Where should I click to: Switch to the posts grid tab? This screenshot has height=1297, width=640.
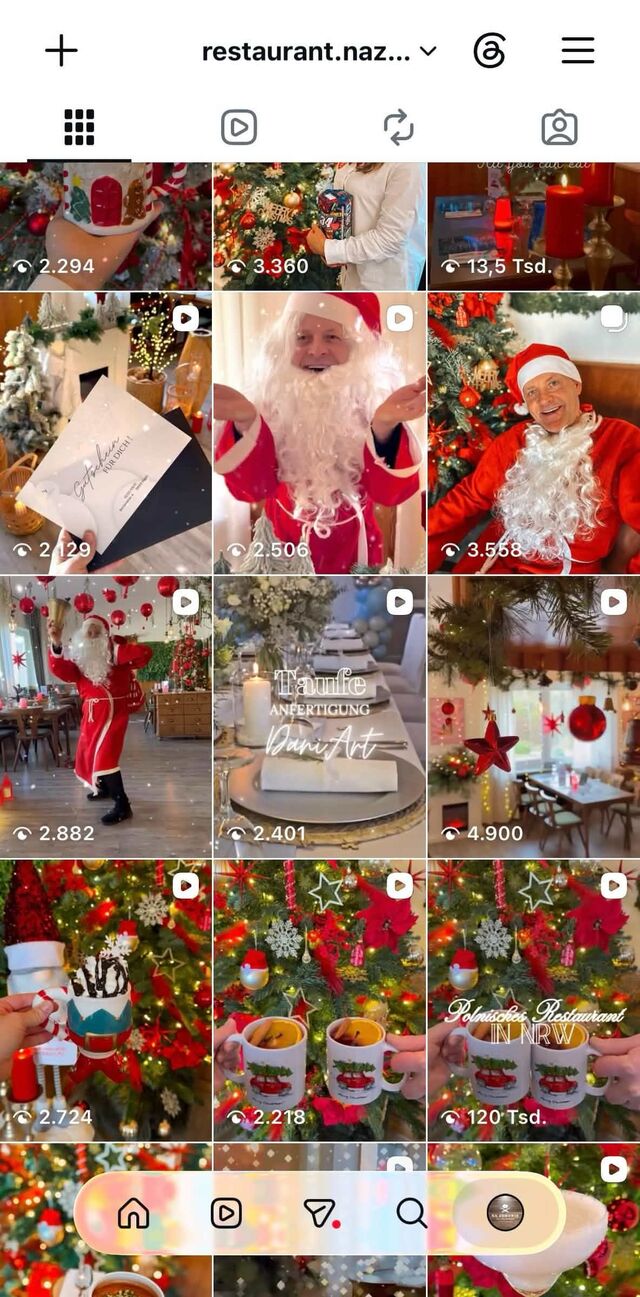(x=79, y=127)
